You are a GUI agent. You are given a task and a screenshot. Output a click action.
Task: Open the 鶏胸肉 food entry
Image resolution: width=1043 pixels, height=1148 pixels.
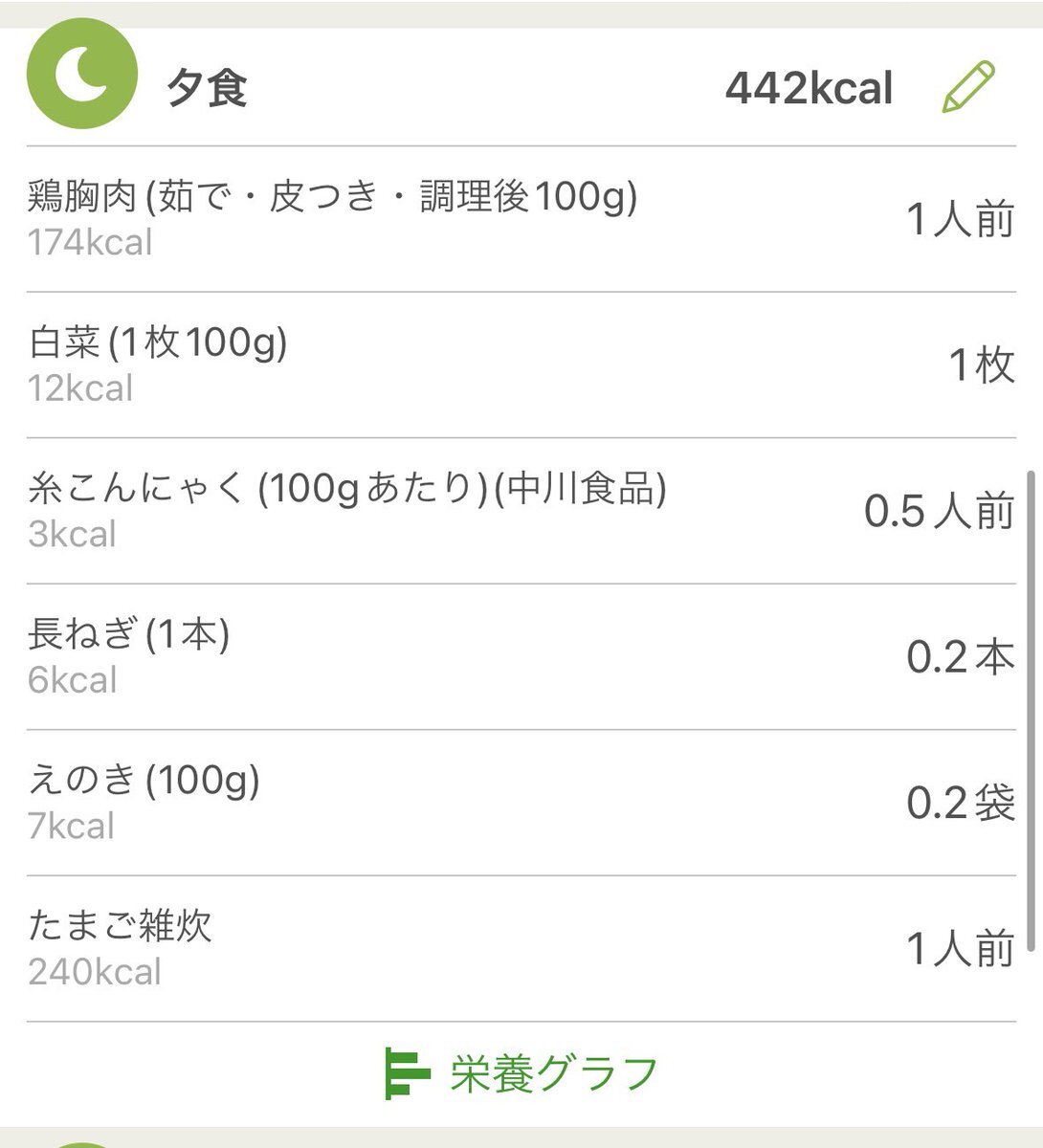pos(521,219)
